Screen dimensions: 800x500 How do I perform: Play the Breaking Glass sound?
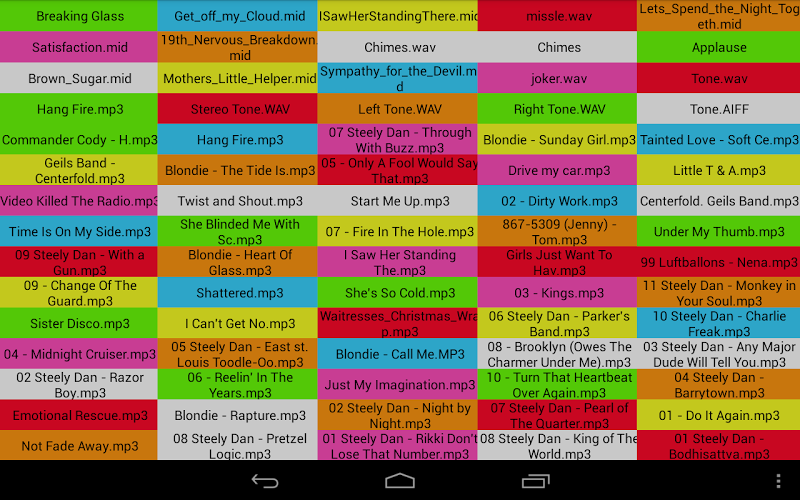[x=79, y=16]
